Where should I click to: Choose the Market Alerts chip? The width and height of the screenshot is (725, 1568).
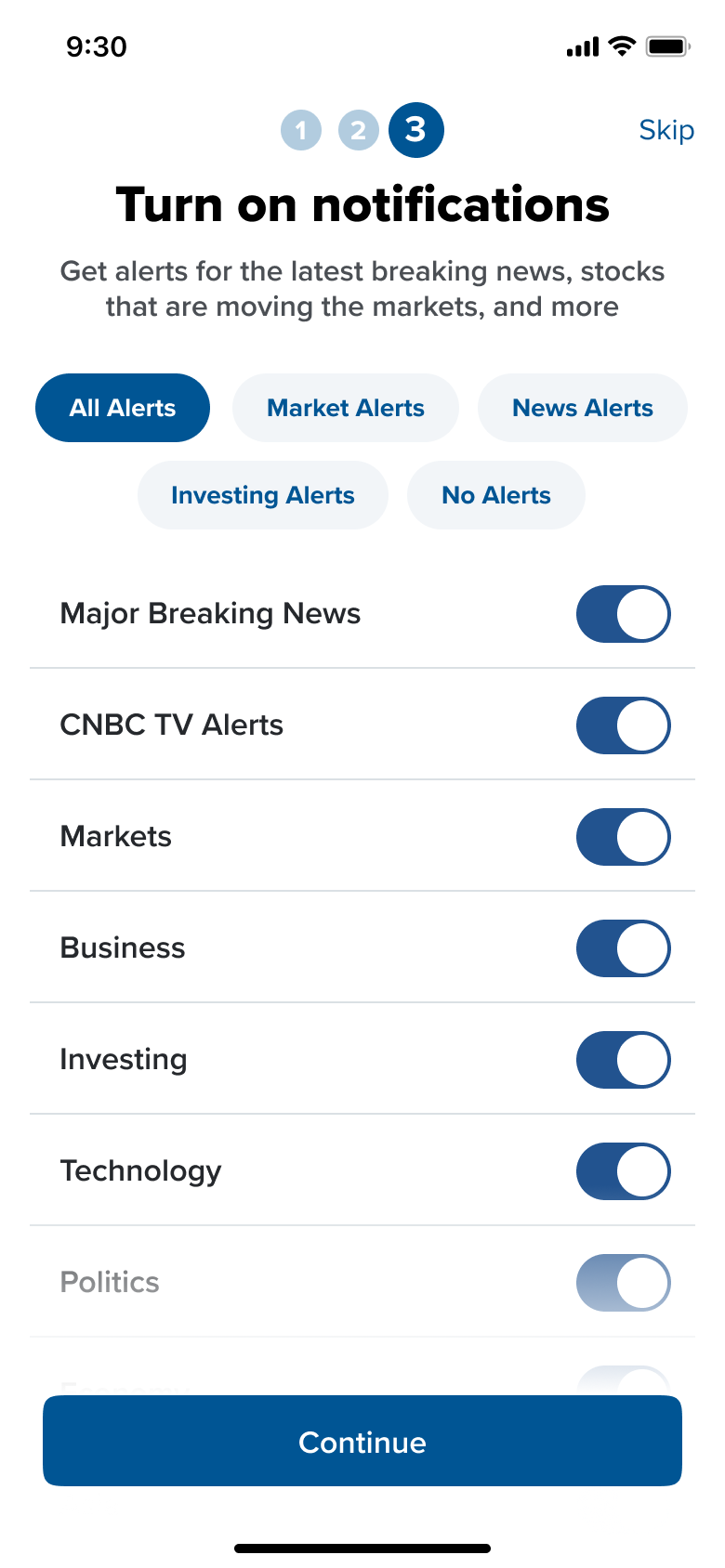click(x=345, y=408)
